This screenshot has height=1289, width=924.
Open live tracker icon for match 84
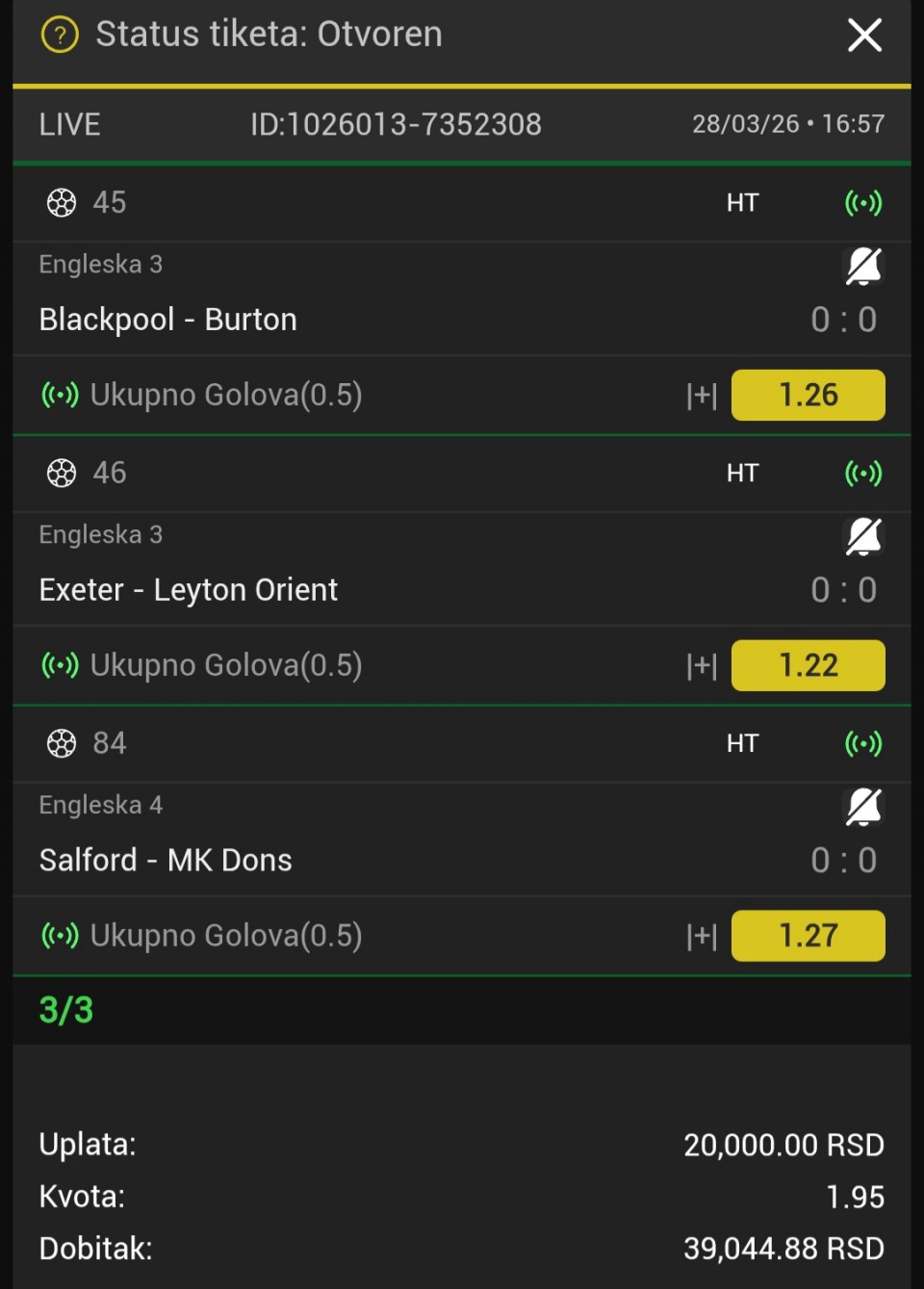coord(863,744)
